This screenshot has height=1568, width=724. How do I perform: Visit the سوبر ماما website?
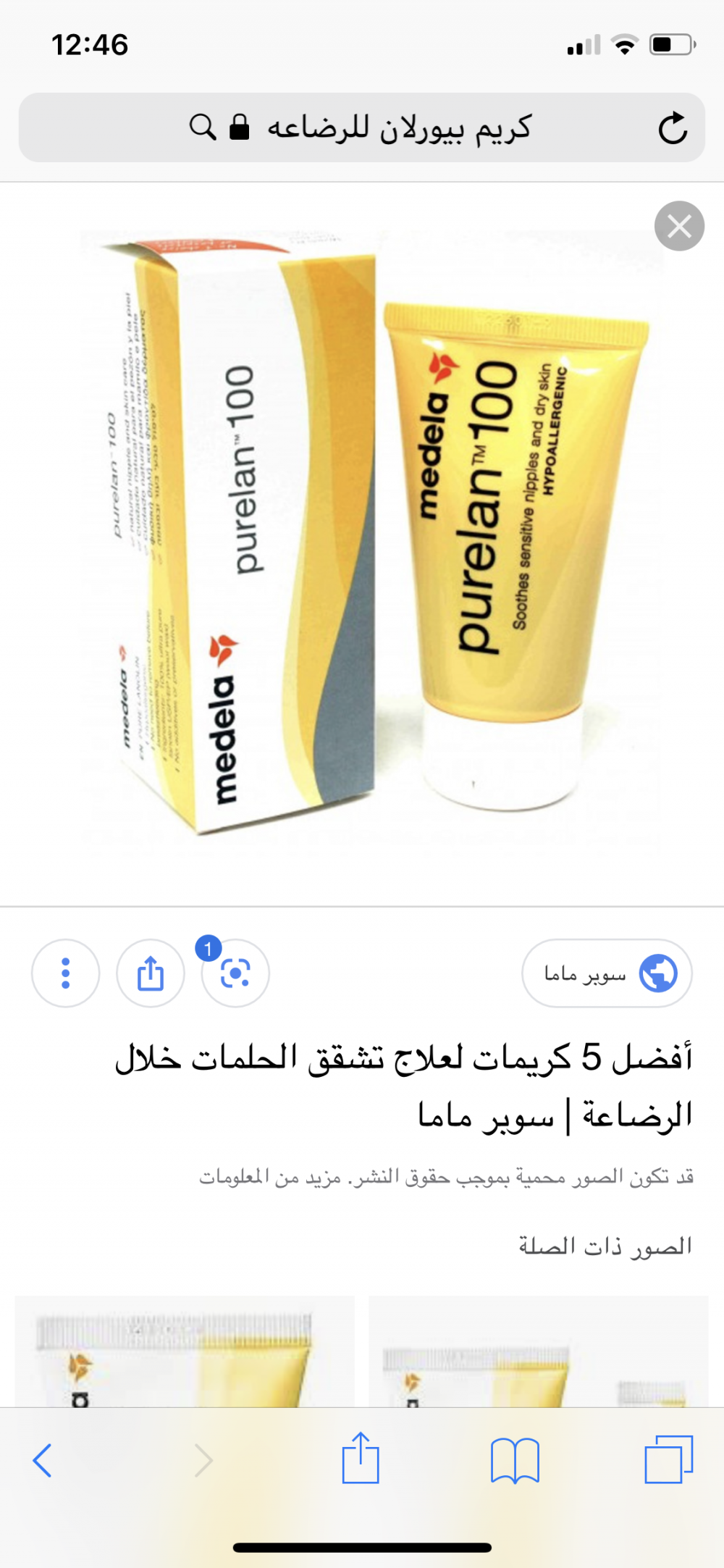click(x=607, y=973)
